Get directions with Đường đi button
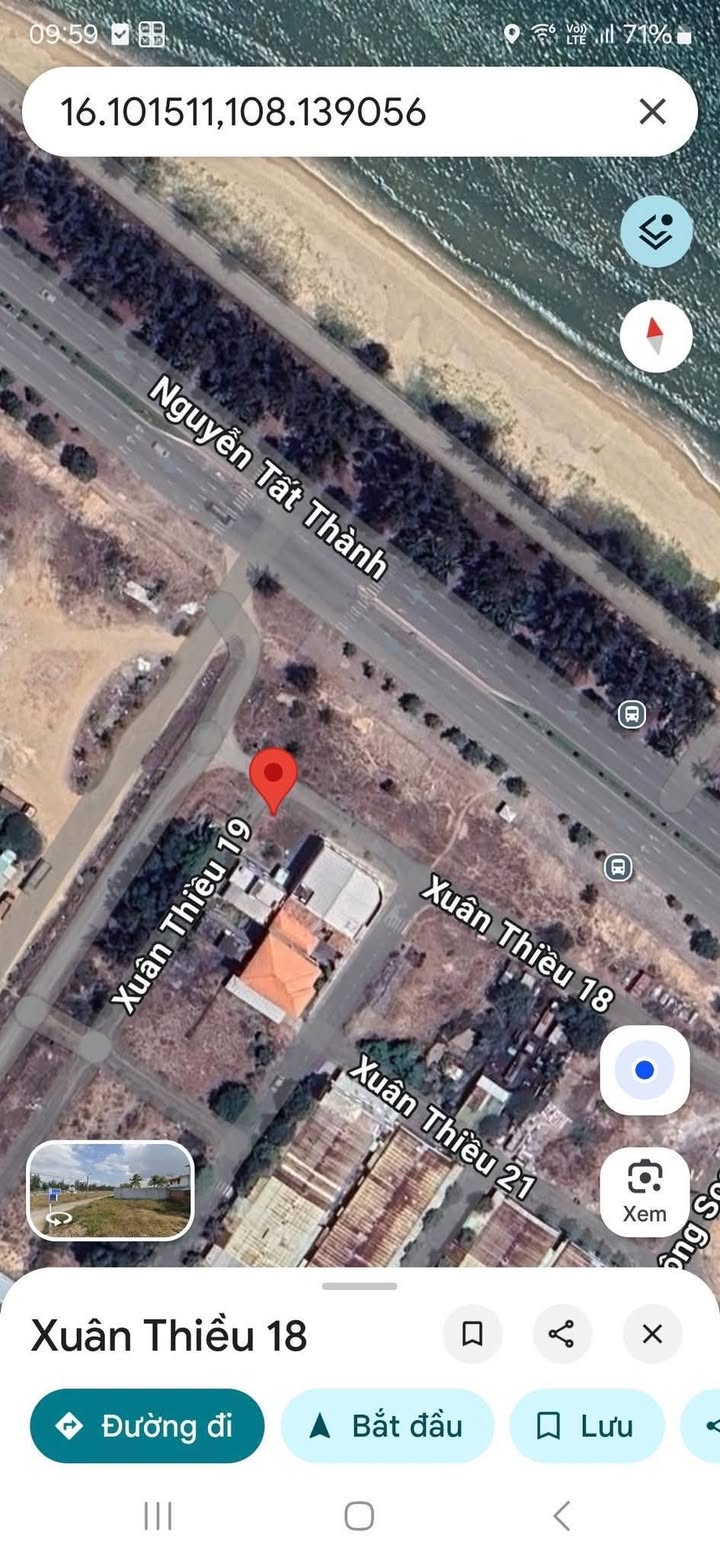Image resolution: width=720 pixels, height=1560 pixels. [x=147, y=1425]
